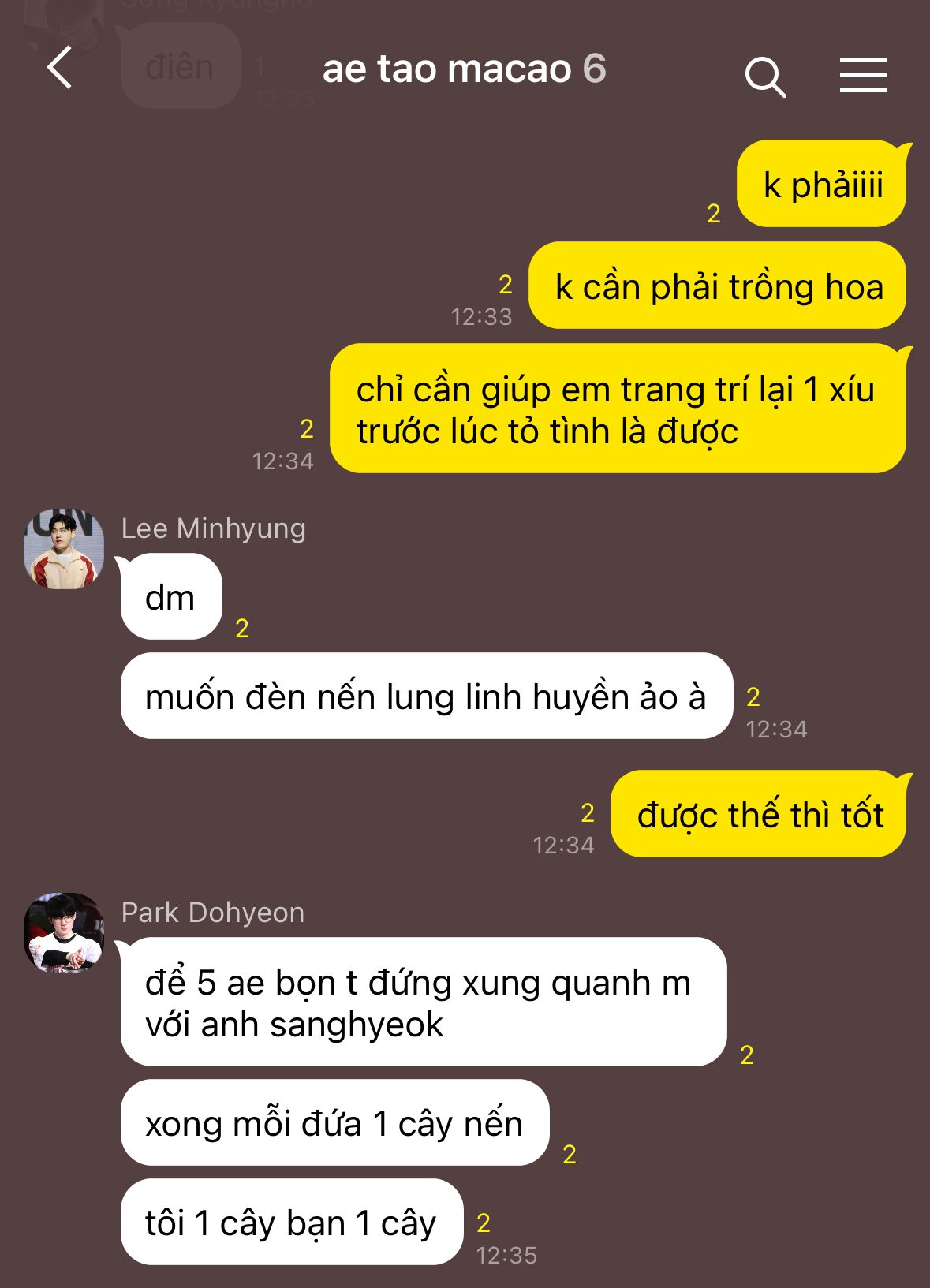Go back to the chat list

60,68
